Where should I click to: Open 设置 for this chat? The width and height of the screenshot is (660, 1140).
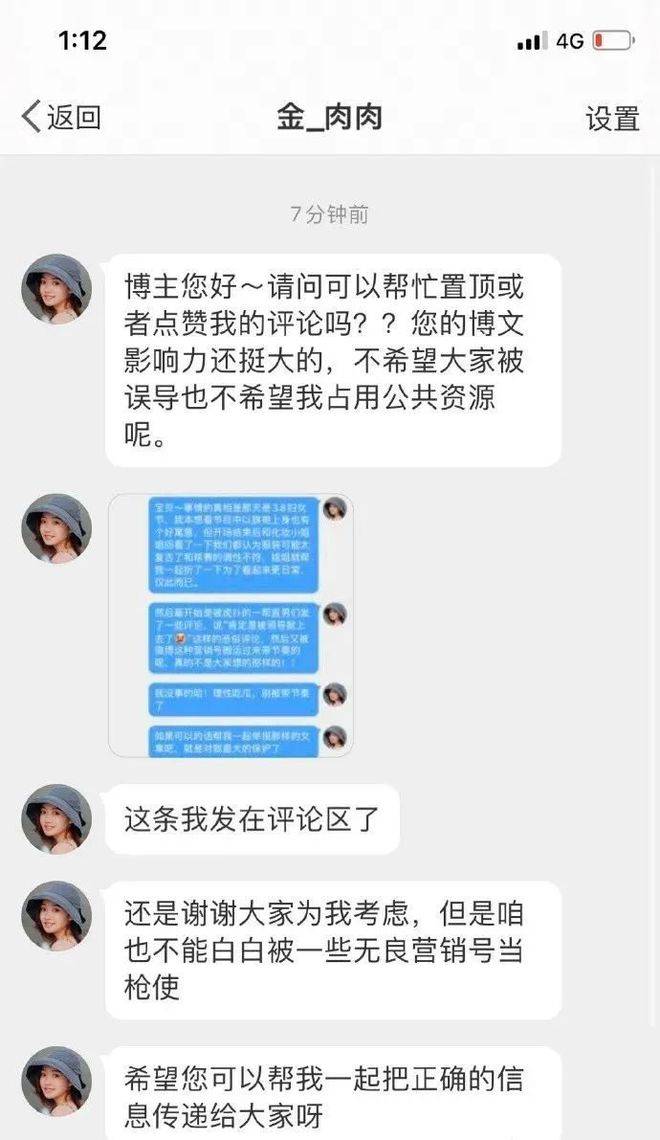pos(612,118)
